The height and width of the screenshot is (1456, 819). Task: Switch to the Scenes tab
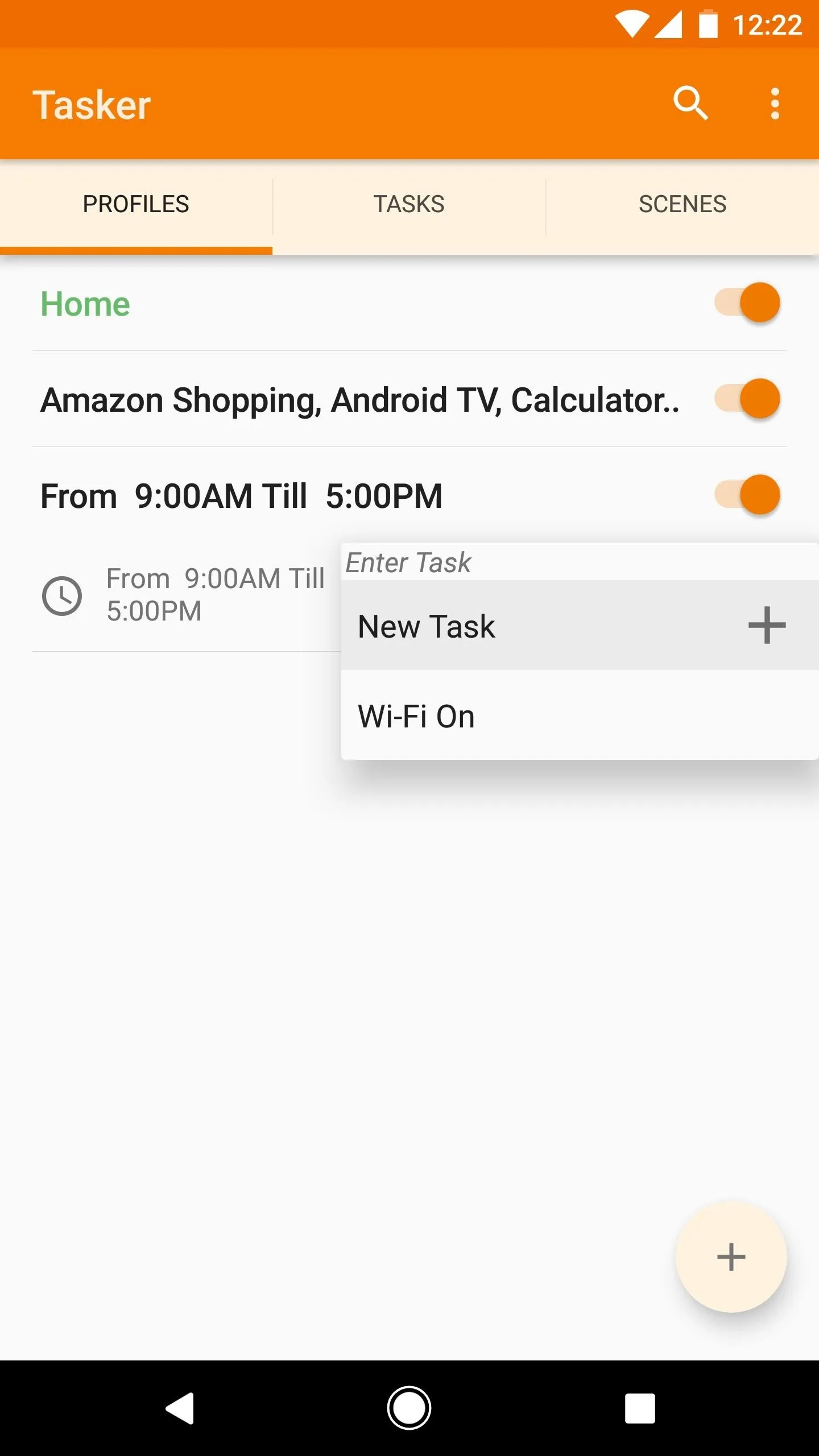pyautogui.click(x=682, y=204)
